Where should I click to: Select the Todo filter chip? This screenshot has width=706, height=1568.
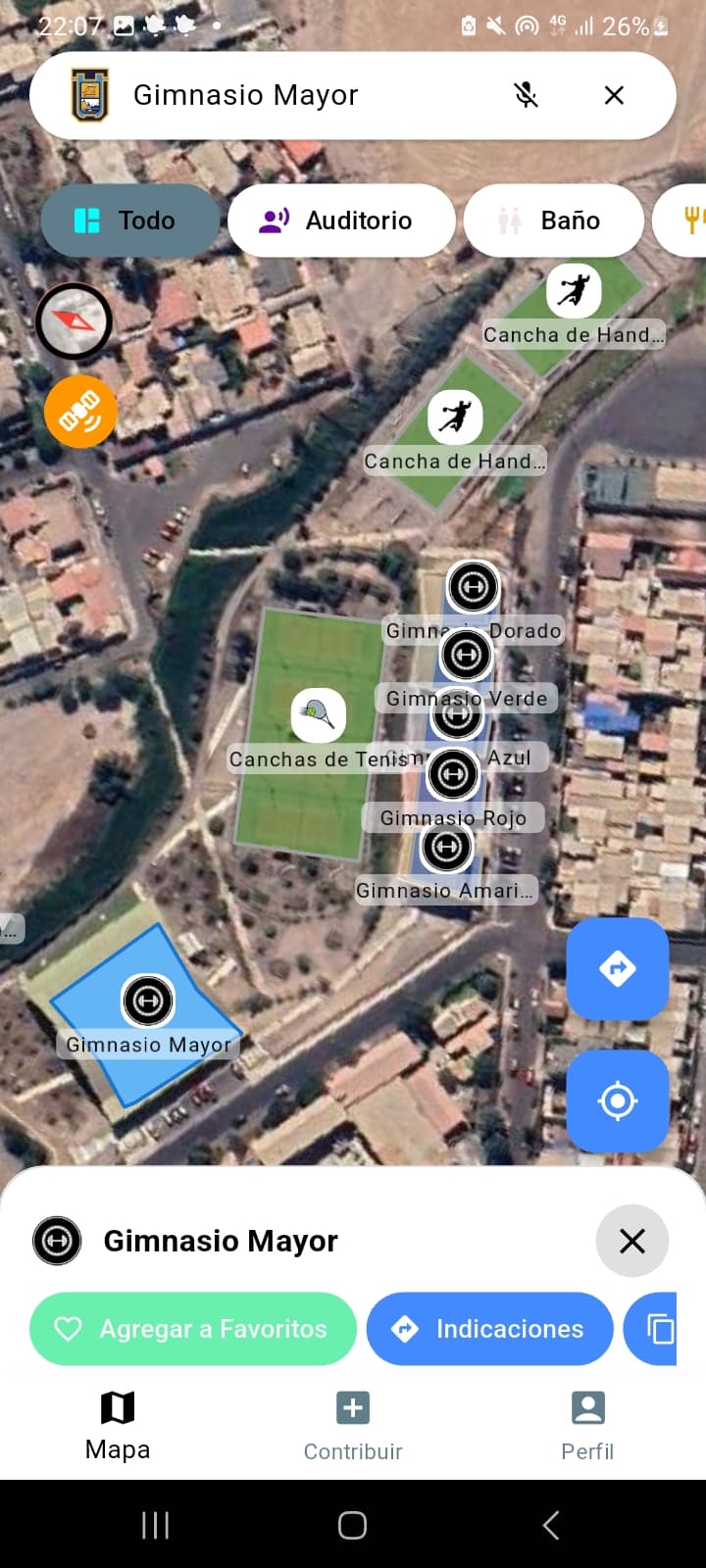click(127, 220)
